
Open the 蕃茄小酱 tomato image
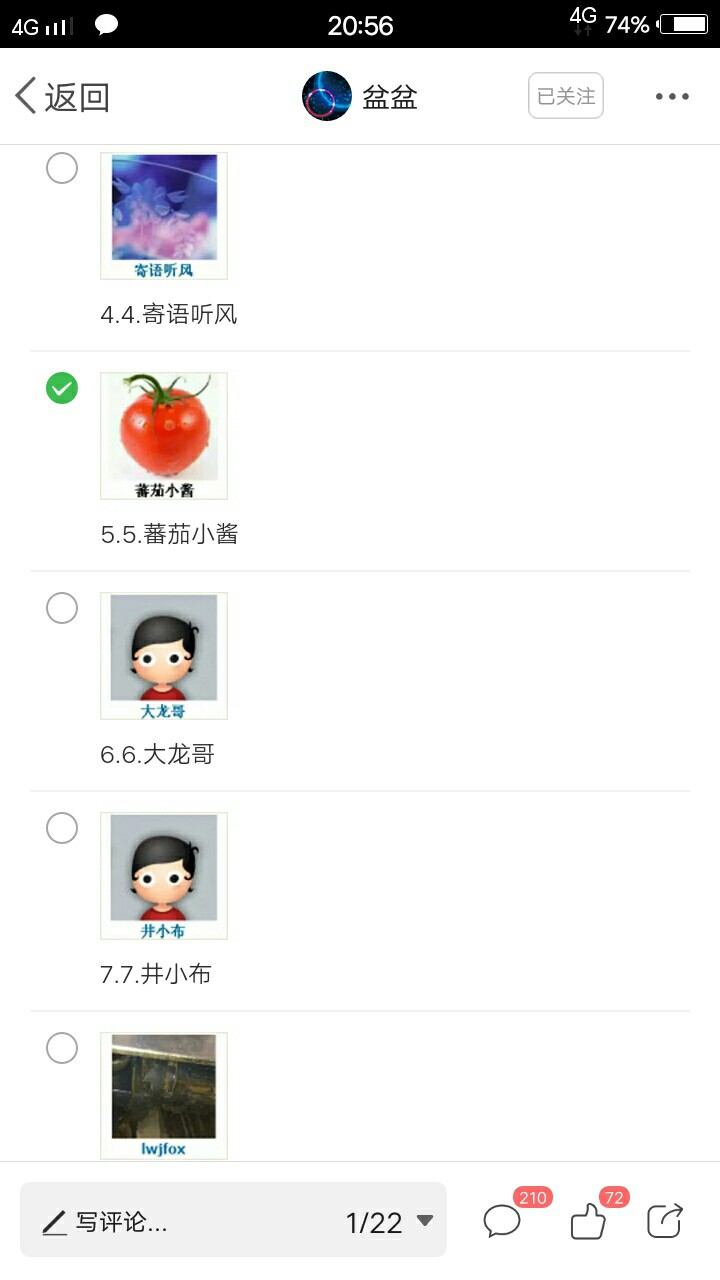coord(164,436)
